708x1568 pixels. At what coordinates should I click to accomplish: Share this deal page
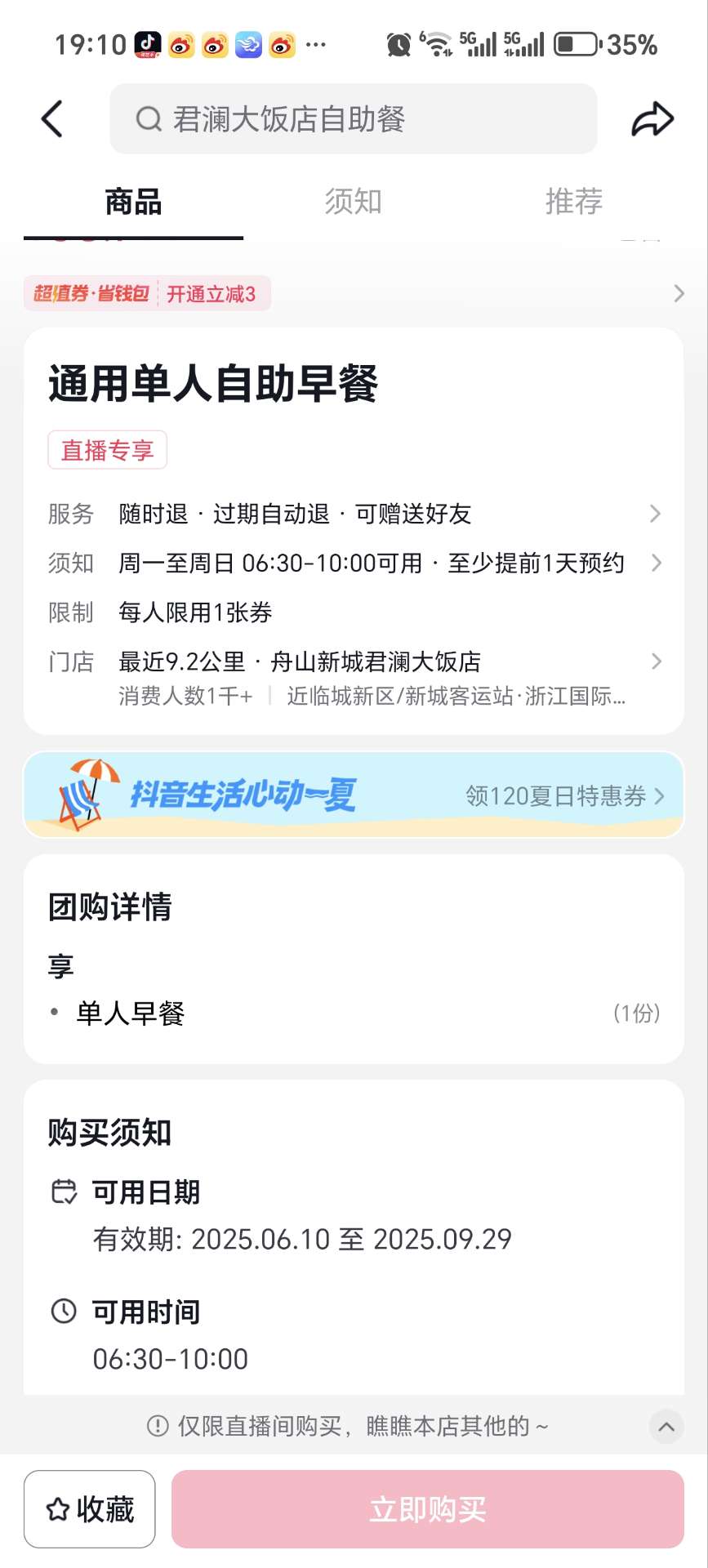pyautogui.click(x=652, y=119)
